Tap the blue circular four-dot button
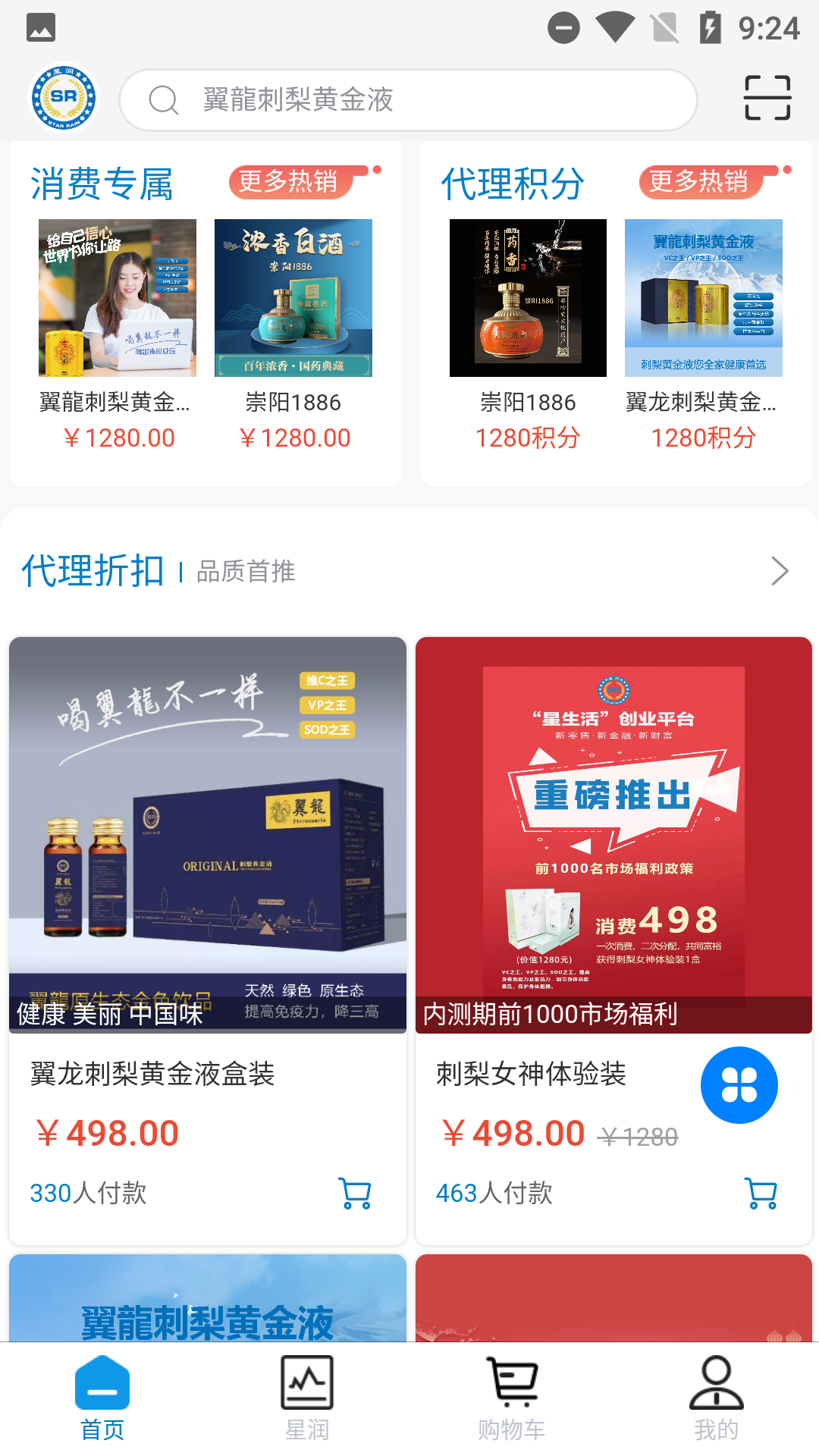Screen dimensions: 819x1456 tap(739, 1084)
